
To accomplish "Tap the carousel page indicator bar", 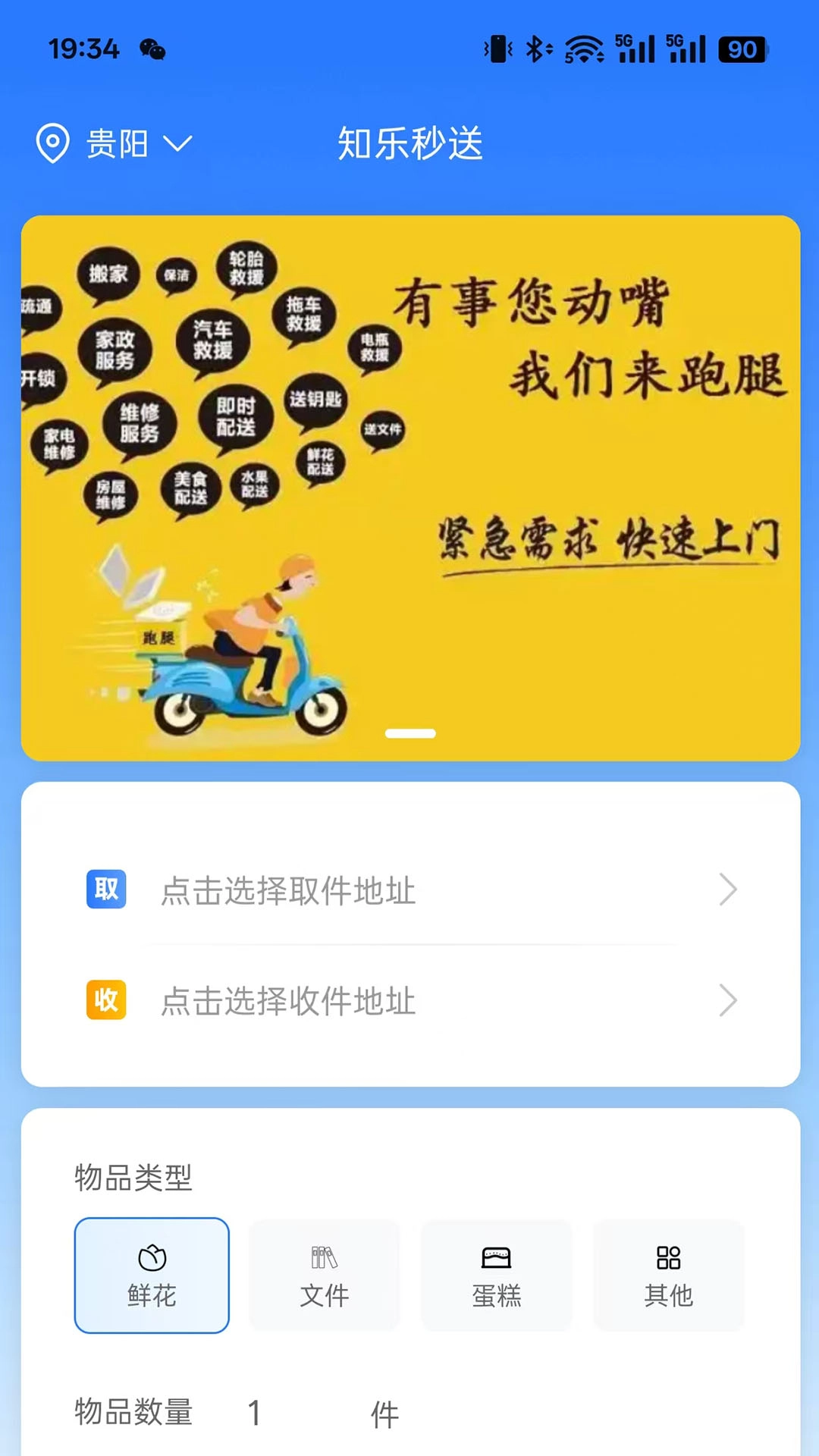I will point(409,733).
